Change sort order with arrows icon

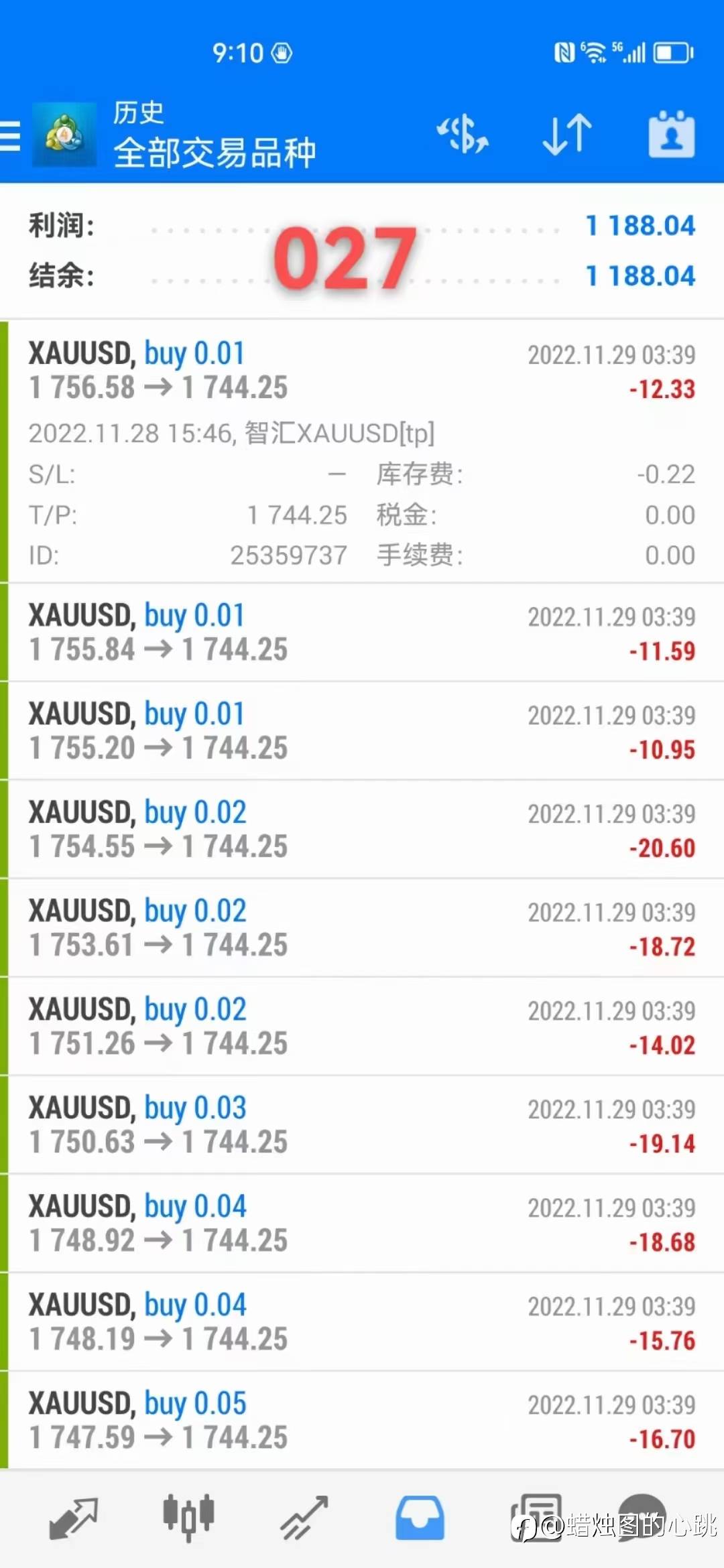[x=567, y=135]
